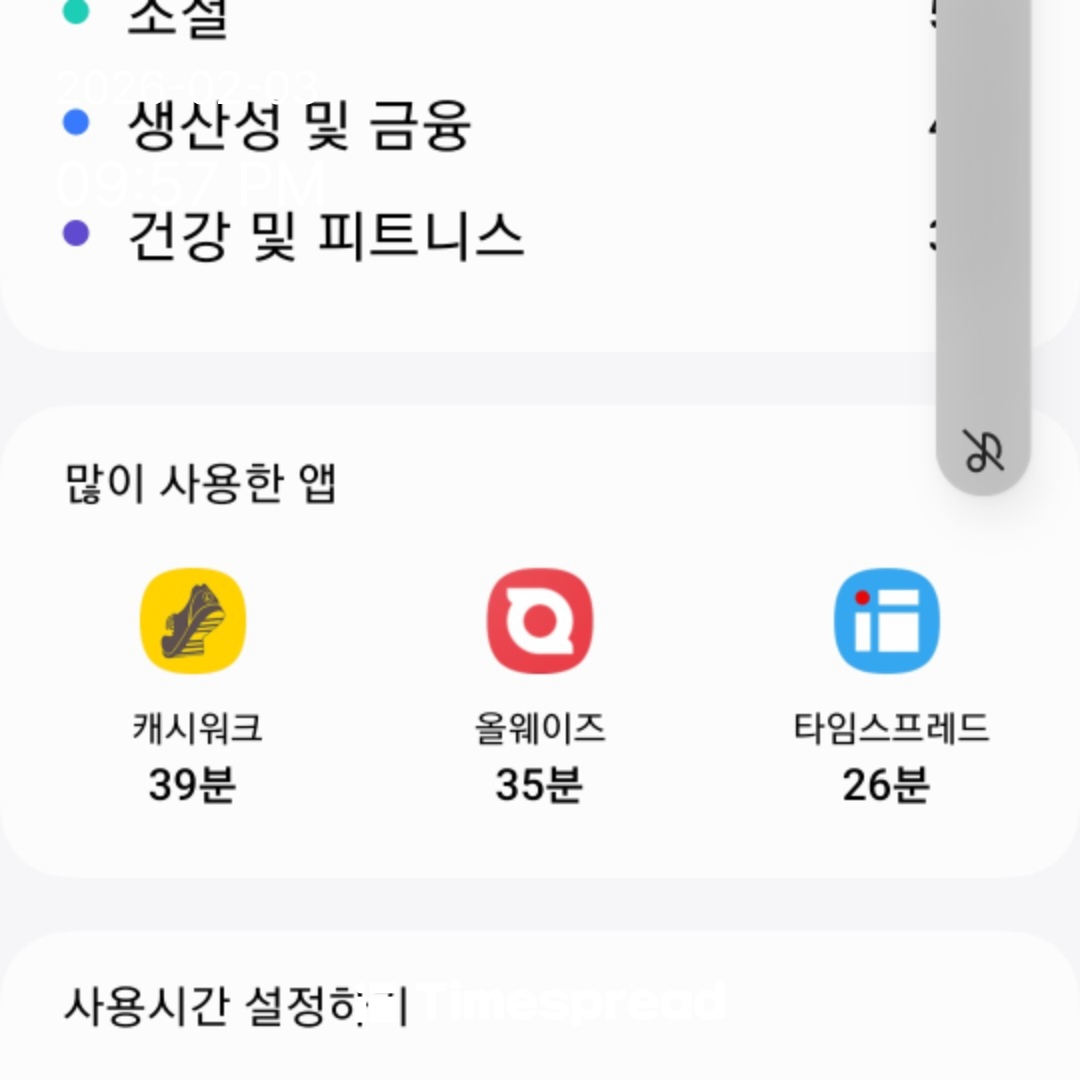Open 올웨이즈 app usage details
The width and height of the screenshot is (1080, 1080).
539,622
